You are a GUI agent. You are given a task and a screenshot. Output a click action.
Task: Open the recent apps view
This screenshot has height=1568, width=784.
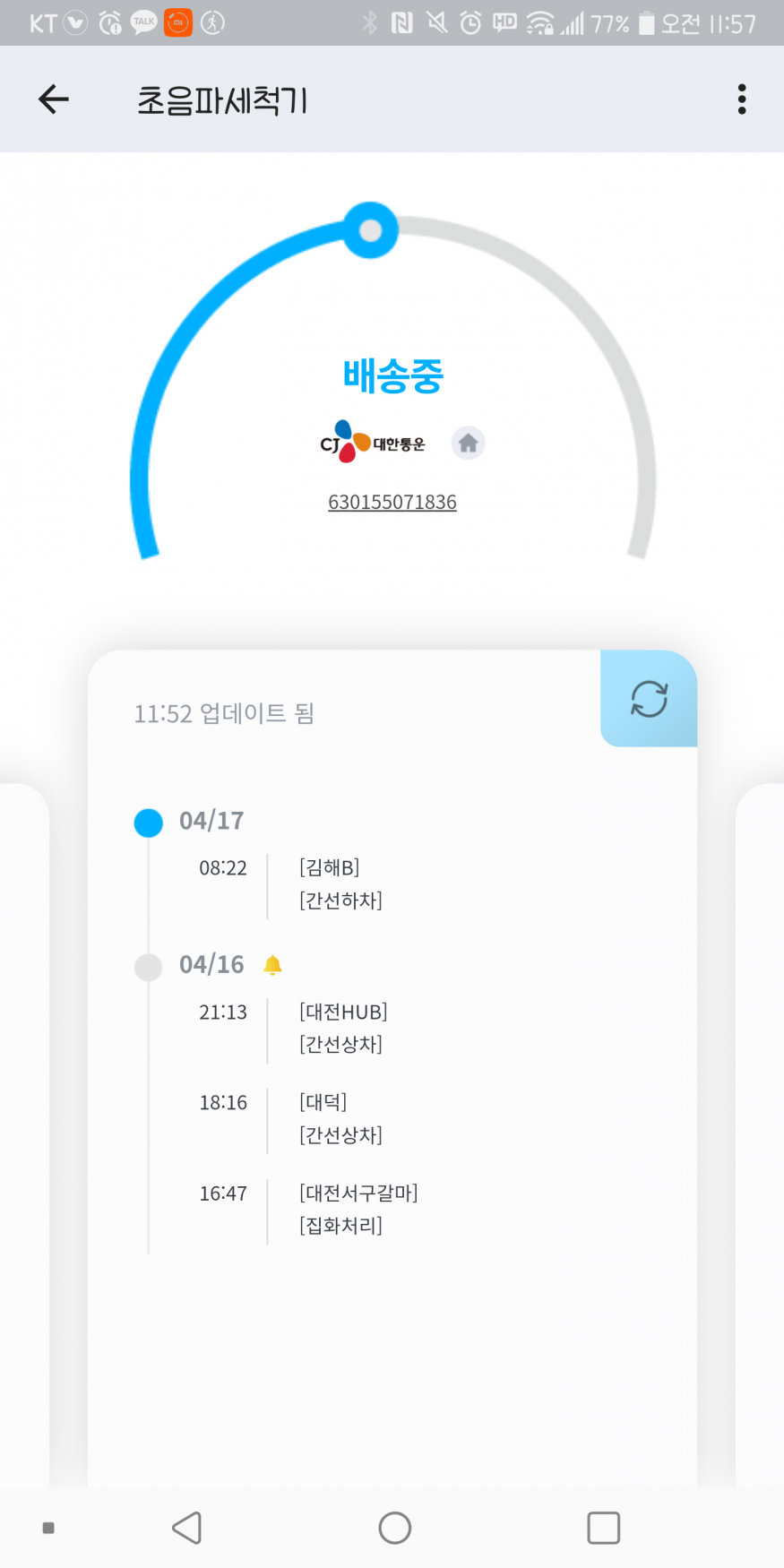(603, 1528)
